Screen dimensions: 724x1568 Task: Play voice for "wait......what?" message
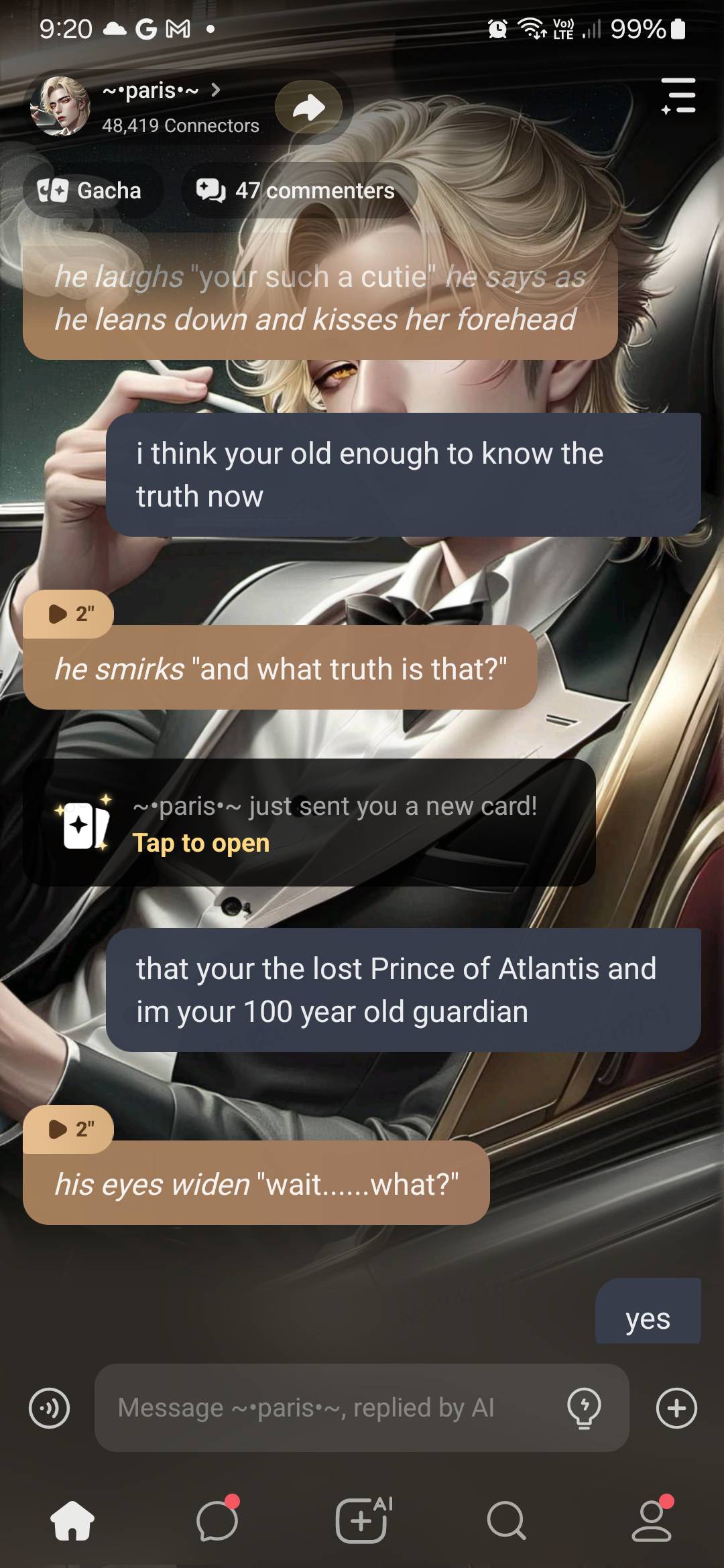[68, 1129]
